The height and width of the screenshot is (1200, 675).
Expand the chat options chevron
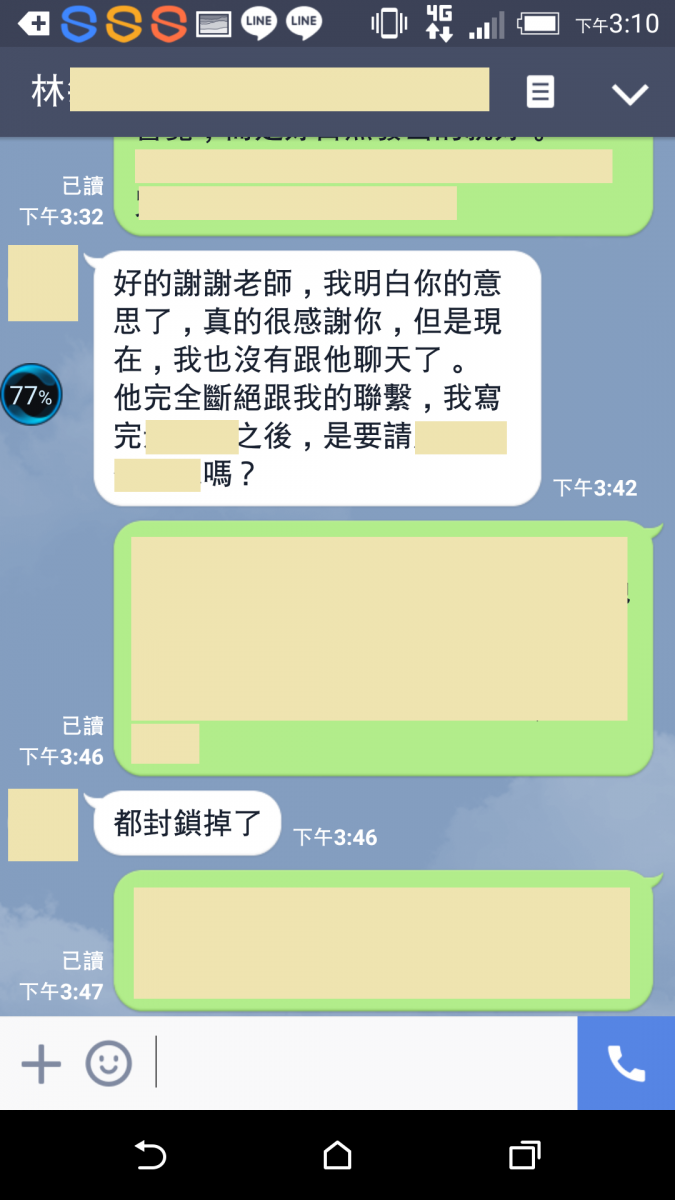tap(630, 94)
